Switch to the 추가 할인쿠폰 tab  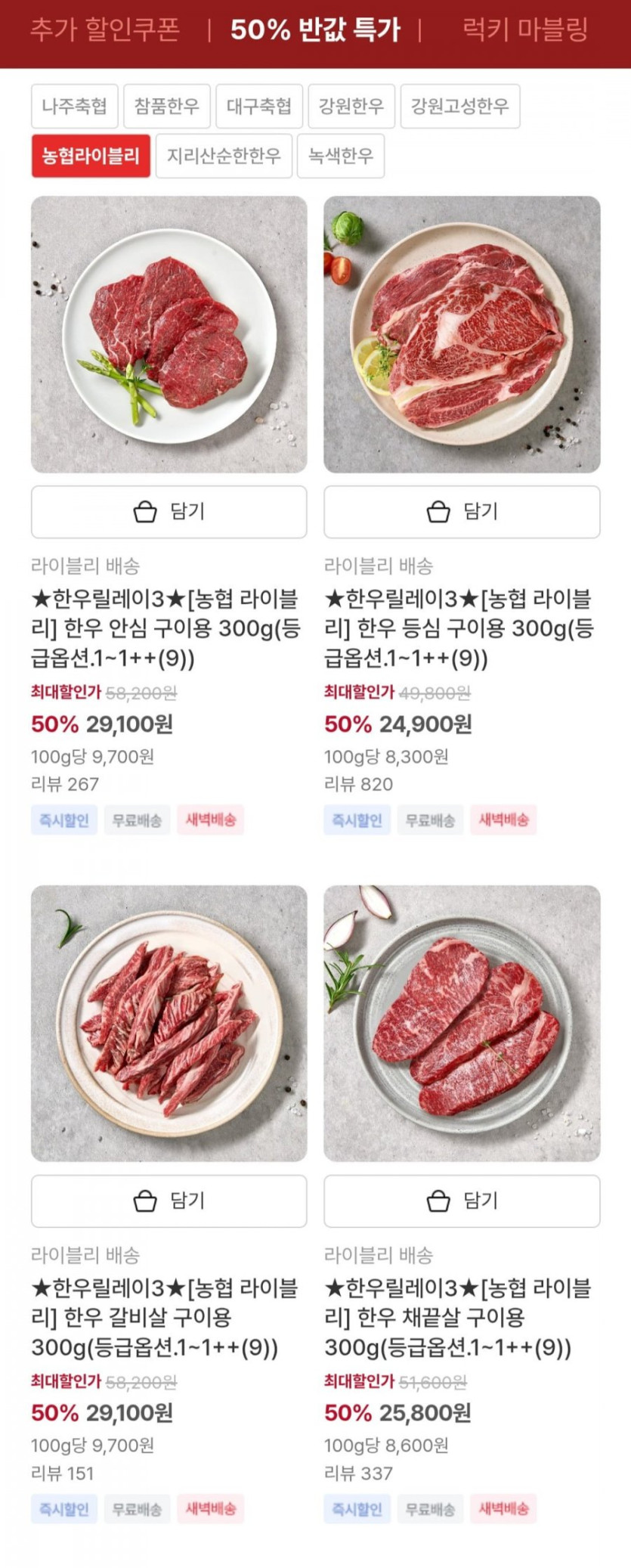click(x=105, y=30)
